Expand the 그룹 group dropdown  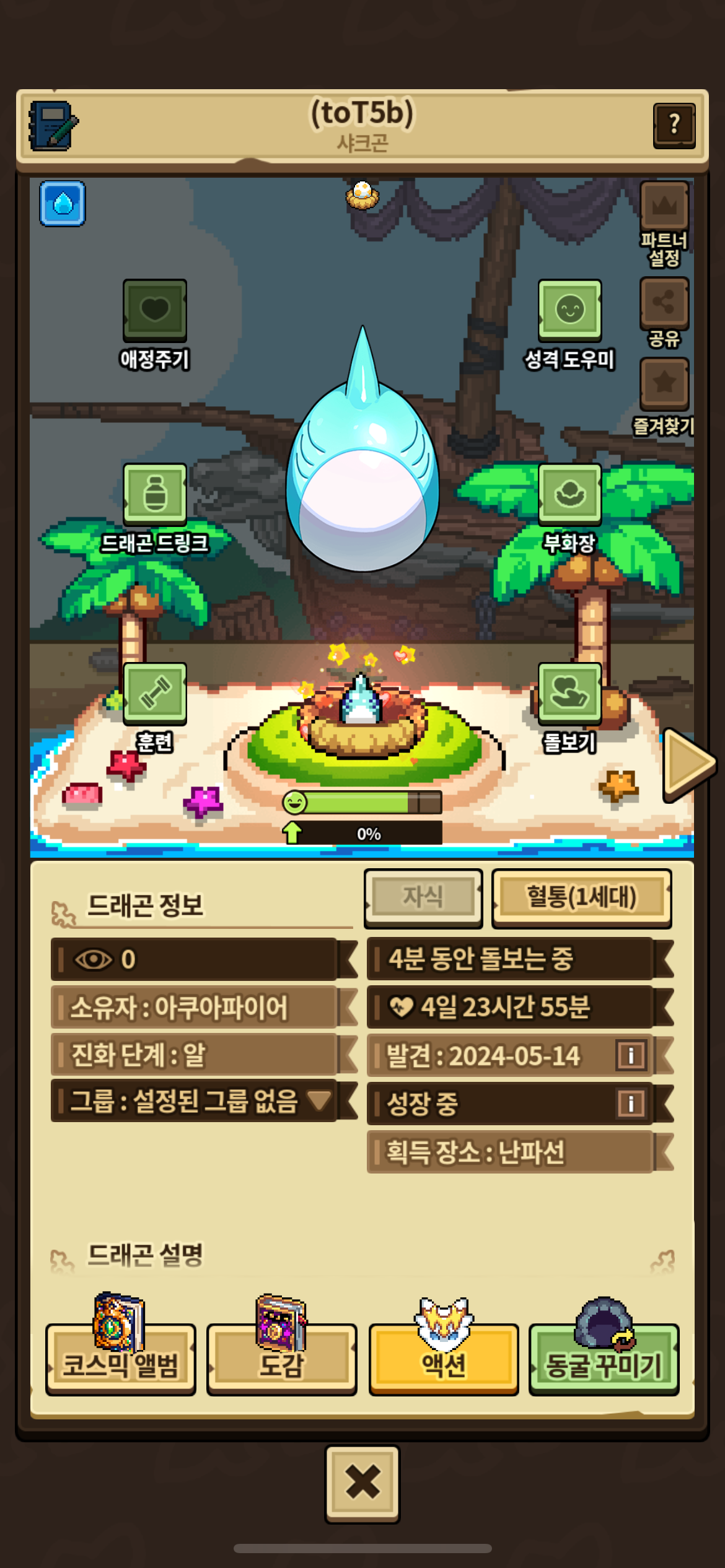click(319, 1100)
